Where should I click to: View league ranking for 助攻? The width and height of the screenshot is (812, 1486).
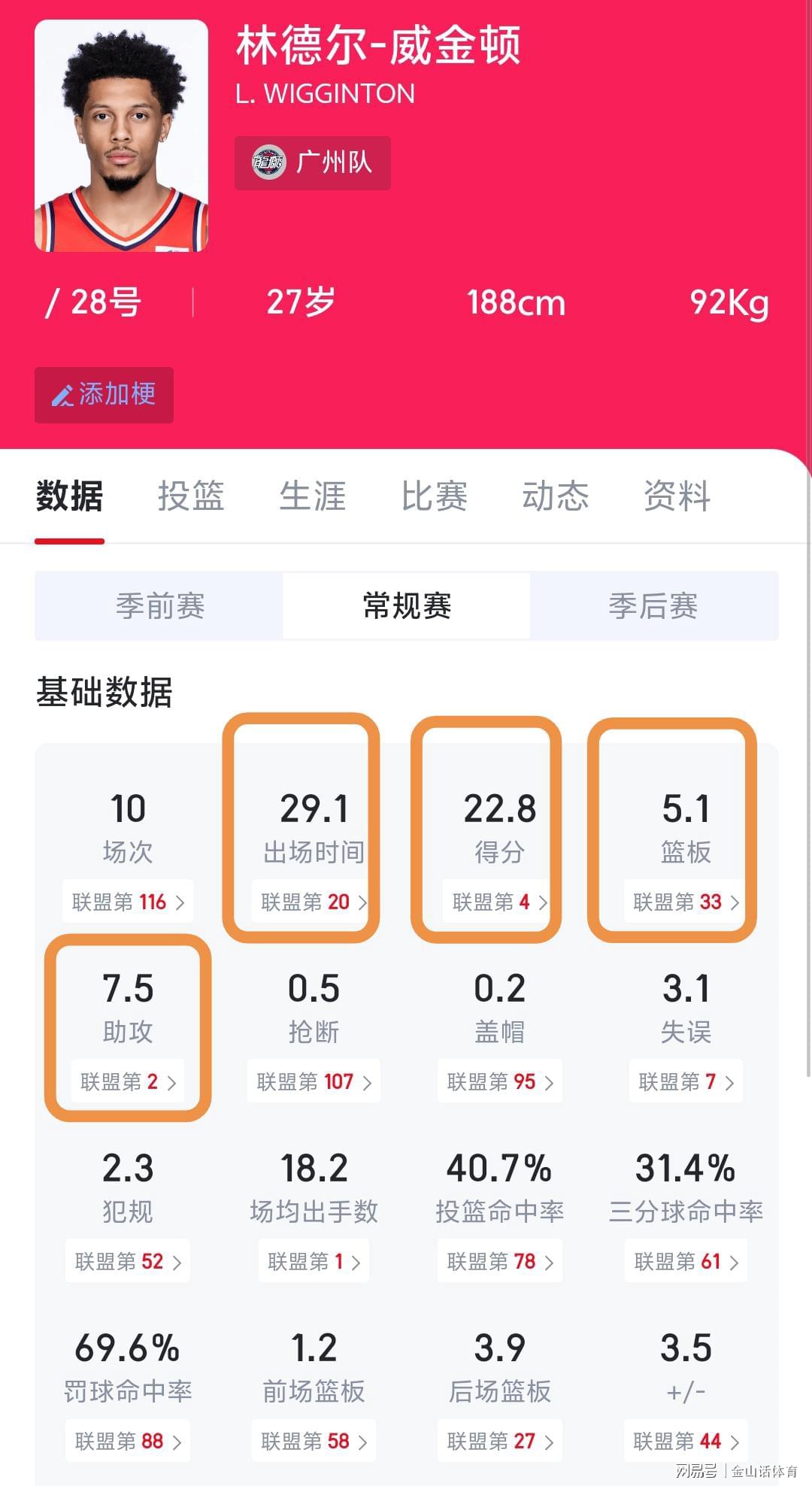click(128, 1082)
